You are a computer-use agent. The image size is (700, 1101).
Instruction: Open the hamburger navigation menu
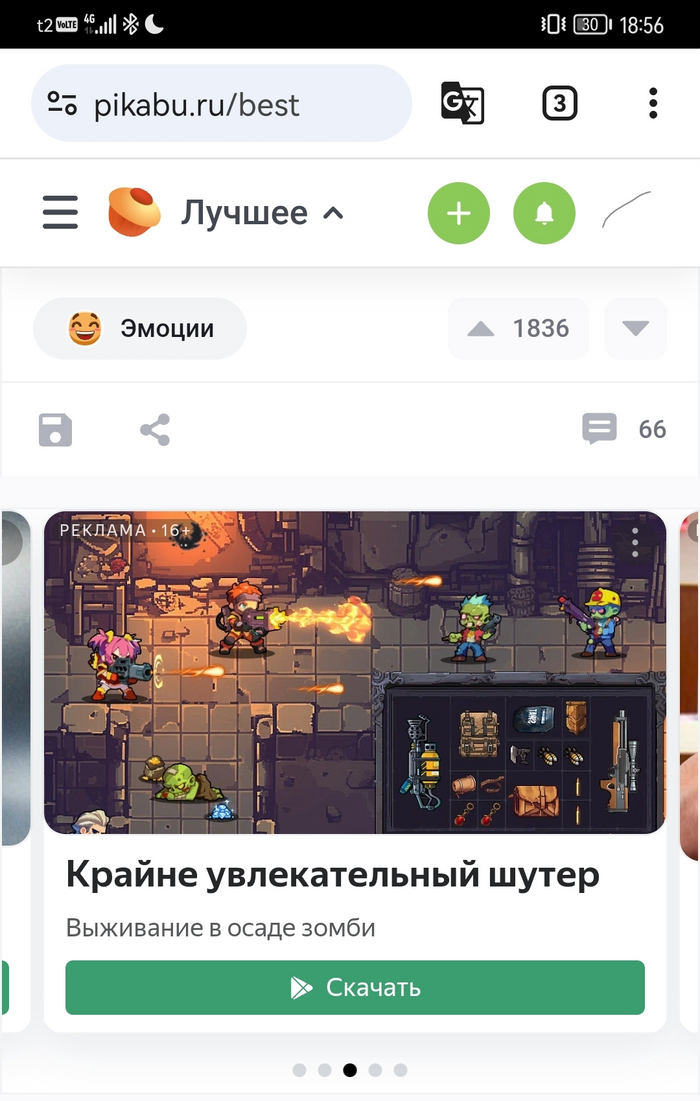pyautogui.click(x=60, y=212)
